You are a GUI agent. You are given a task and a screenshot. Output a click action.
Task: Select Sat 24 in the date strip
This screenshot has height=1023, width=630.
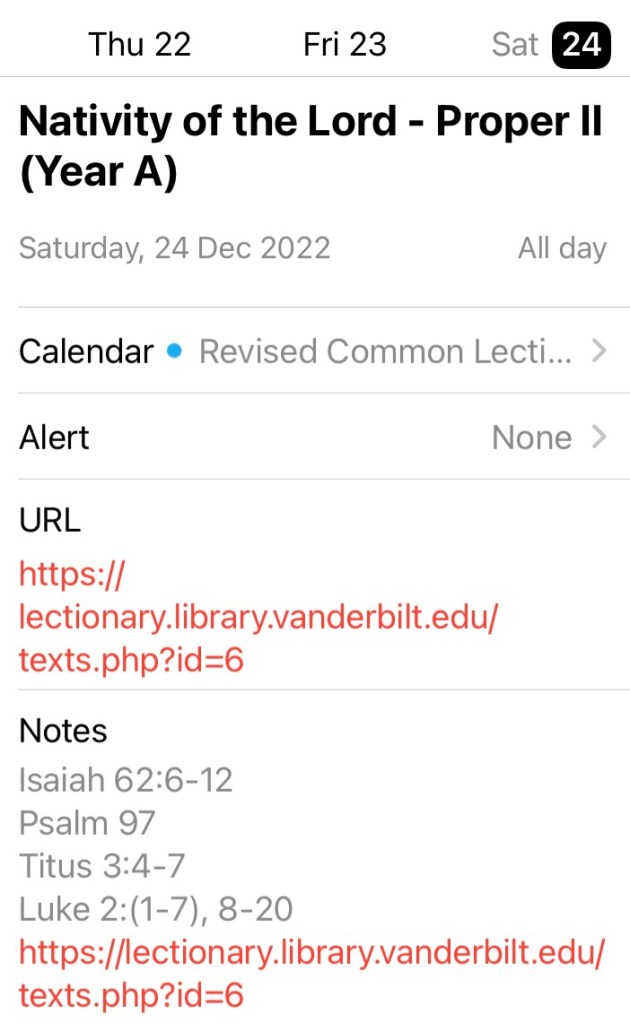pos(550,44)
